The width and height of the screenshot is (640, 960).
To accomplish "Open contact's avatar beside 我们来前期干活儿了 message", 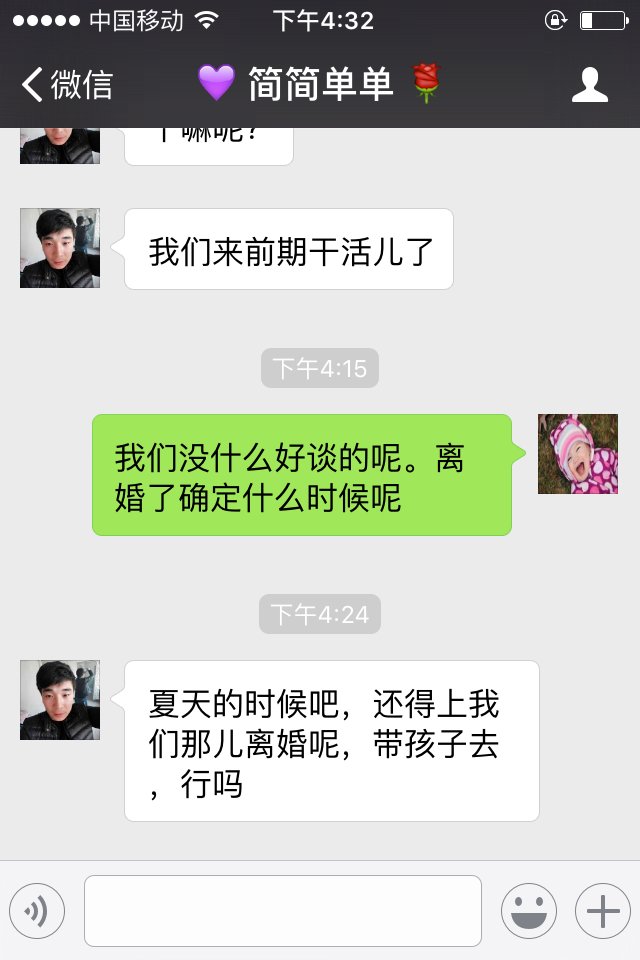I will (x=60, y=248).
